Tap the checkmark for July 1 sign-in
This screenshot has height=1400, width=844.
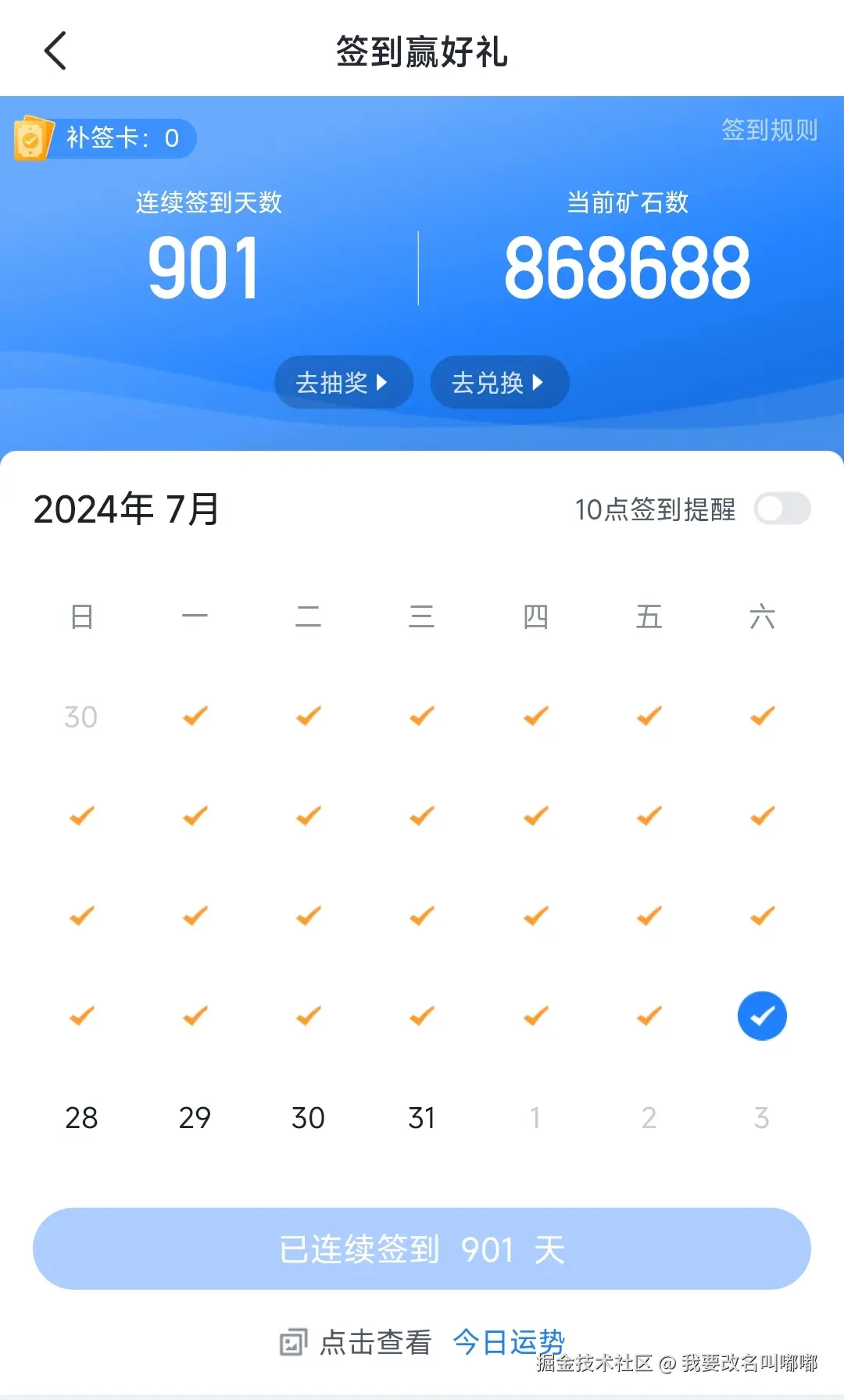tap(193, 715)
